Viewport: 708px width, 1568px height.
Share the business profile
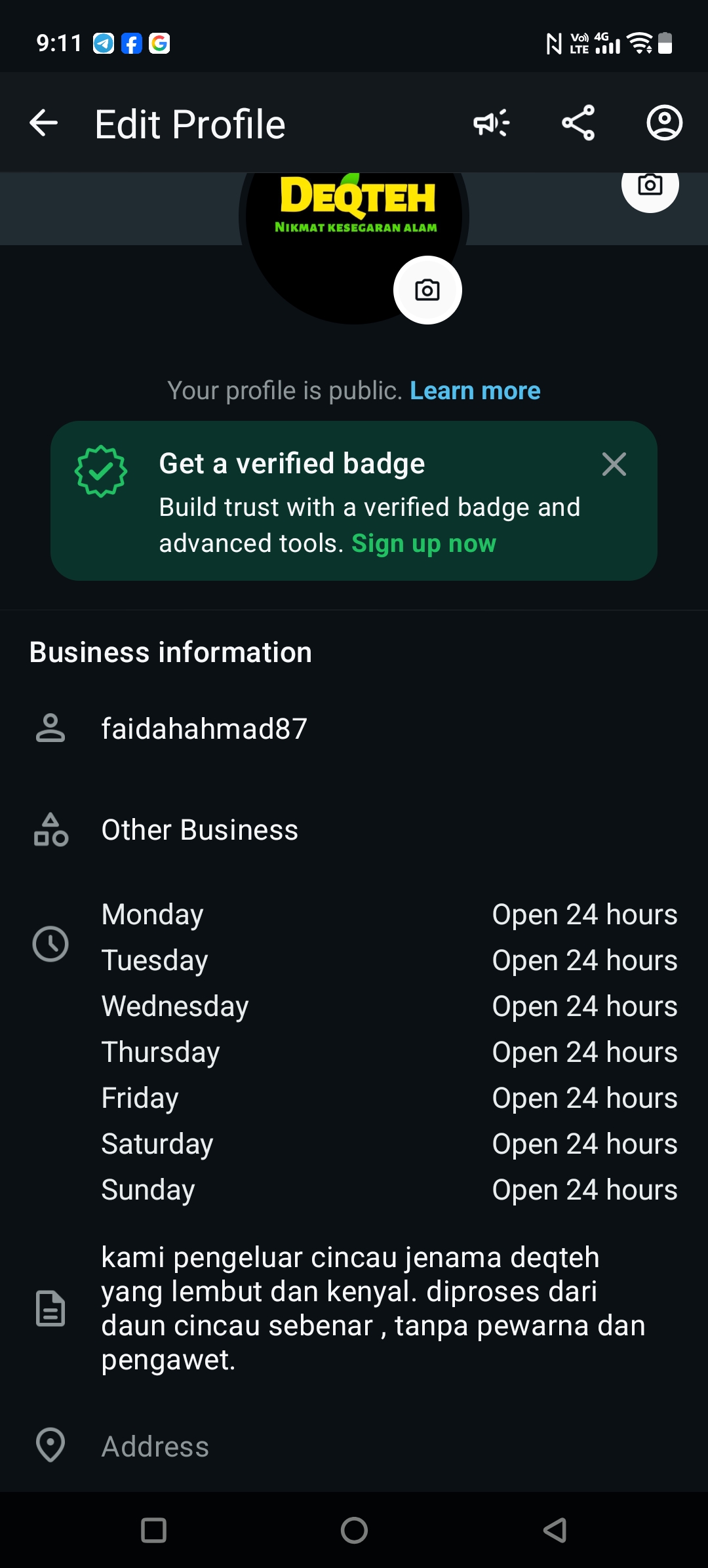coord(578,123)
